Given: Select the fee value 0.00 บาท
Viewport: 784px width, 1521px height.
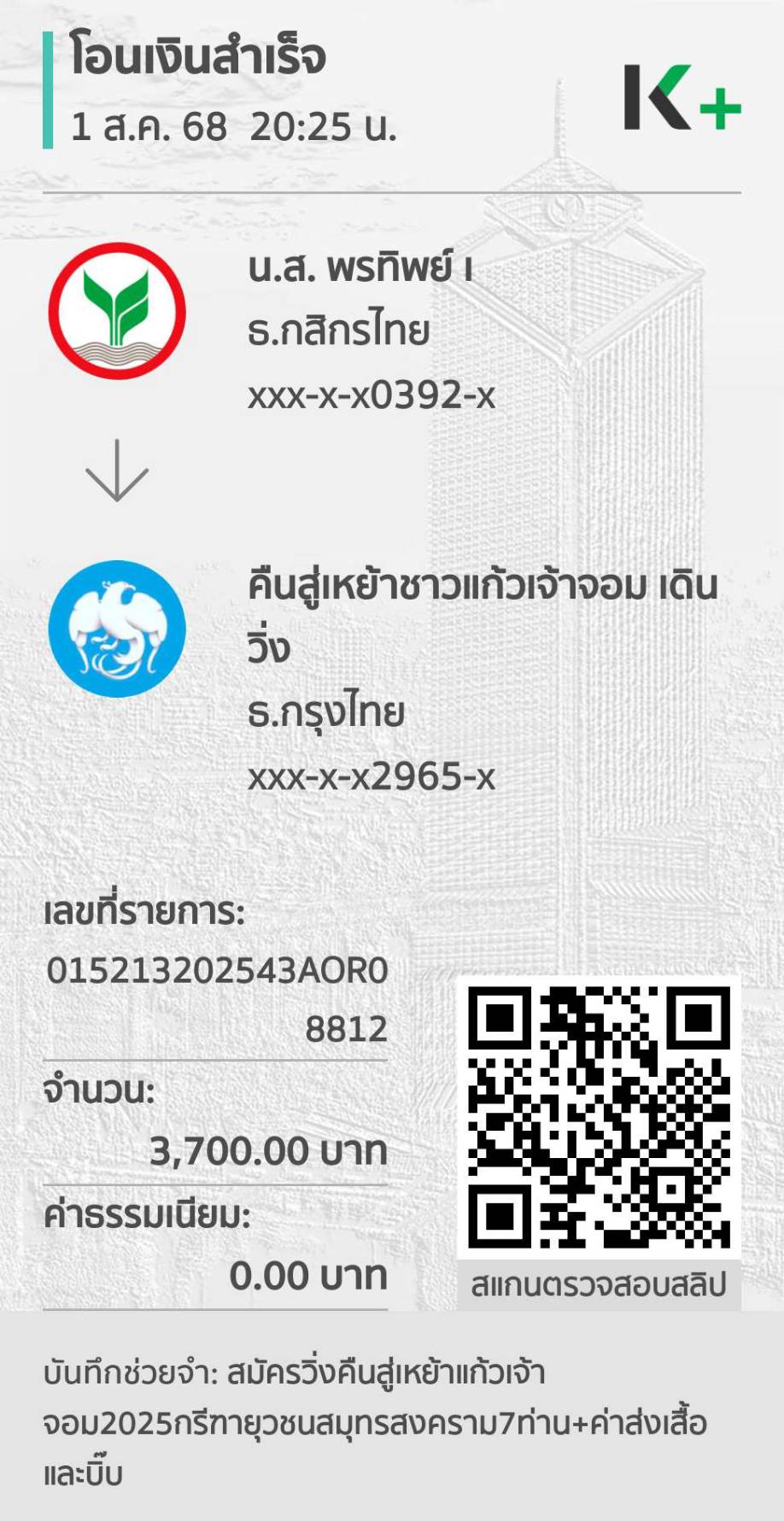Looking at the screenshot, I should tap(308, 1276).
